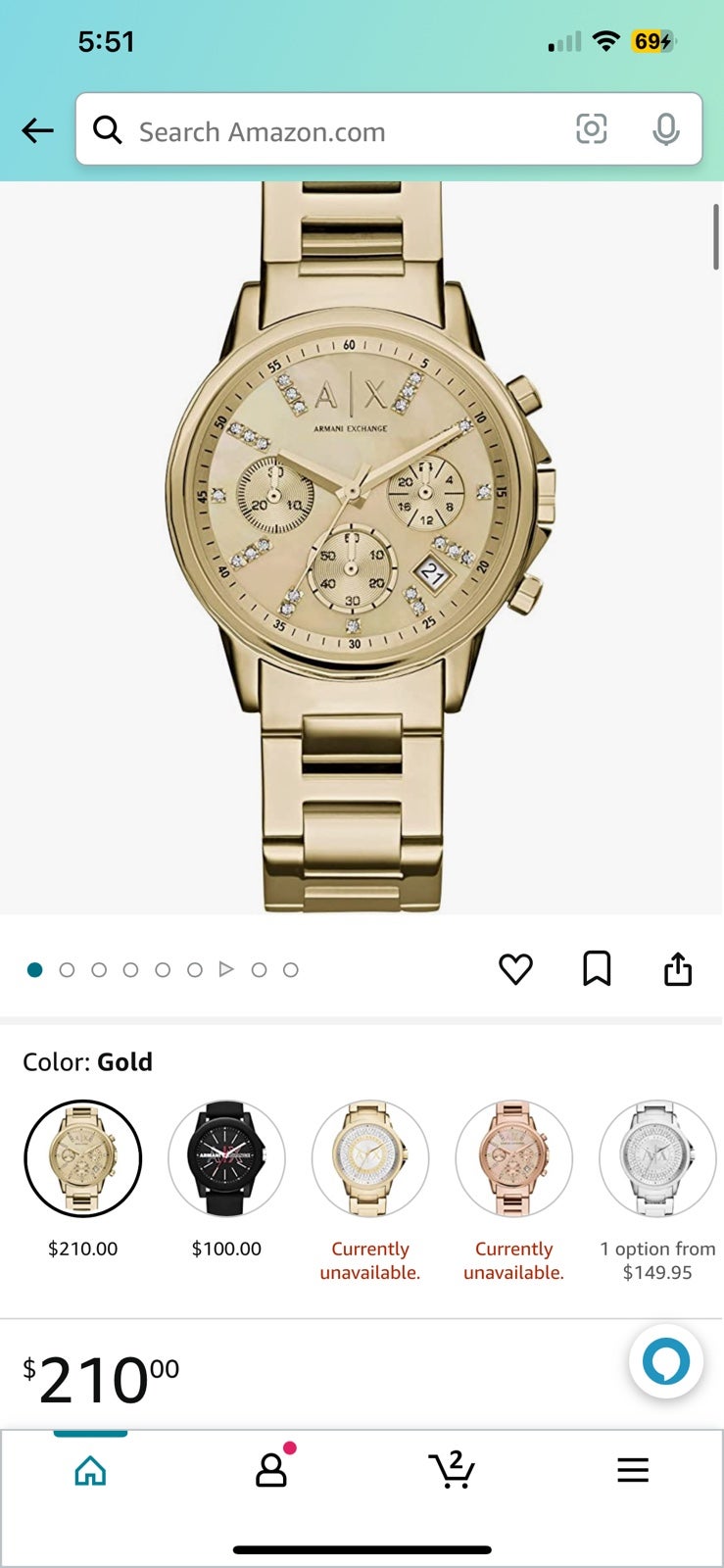
Task: Add watch to wish list heart
Action: tap(516, 969)
